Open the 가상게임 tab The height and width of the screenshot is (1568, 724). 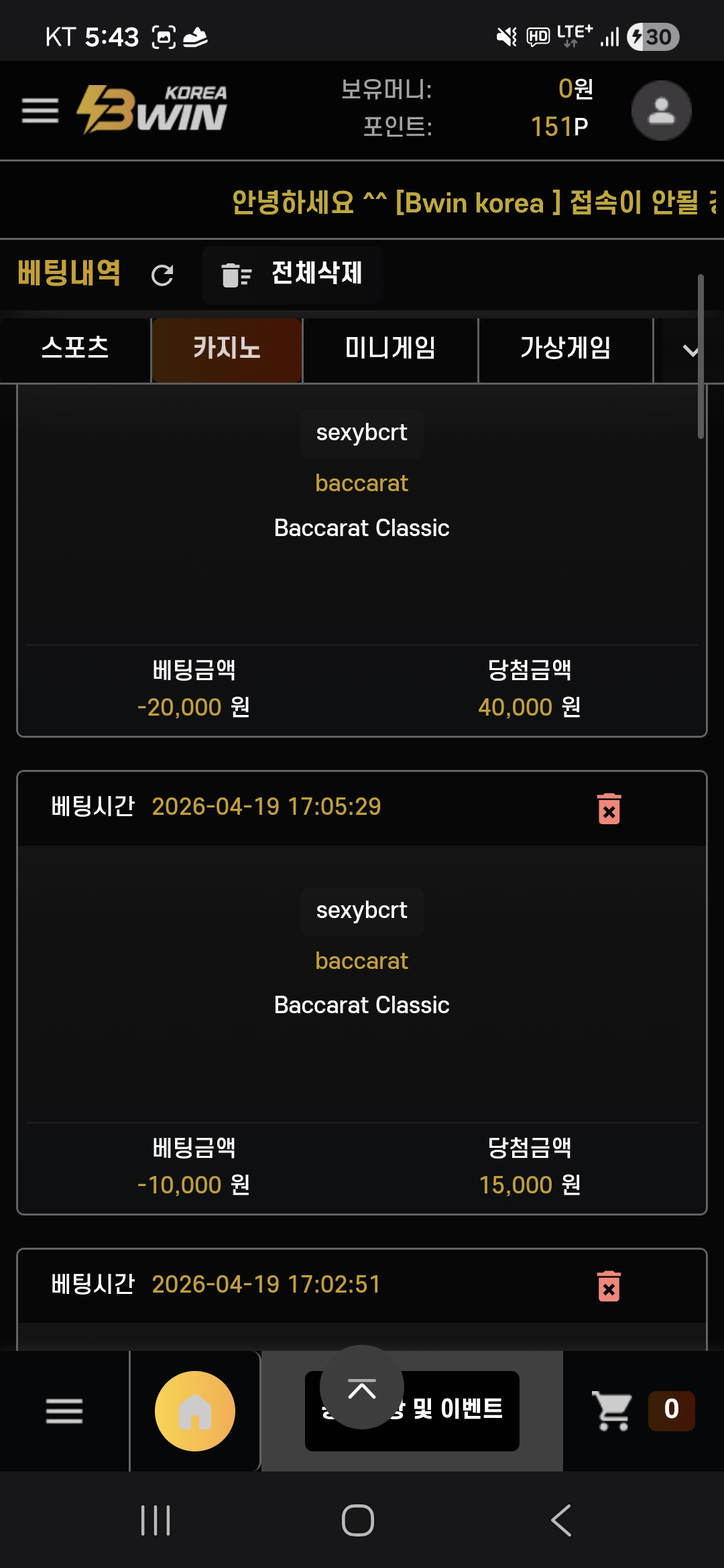coord(565,349)
